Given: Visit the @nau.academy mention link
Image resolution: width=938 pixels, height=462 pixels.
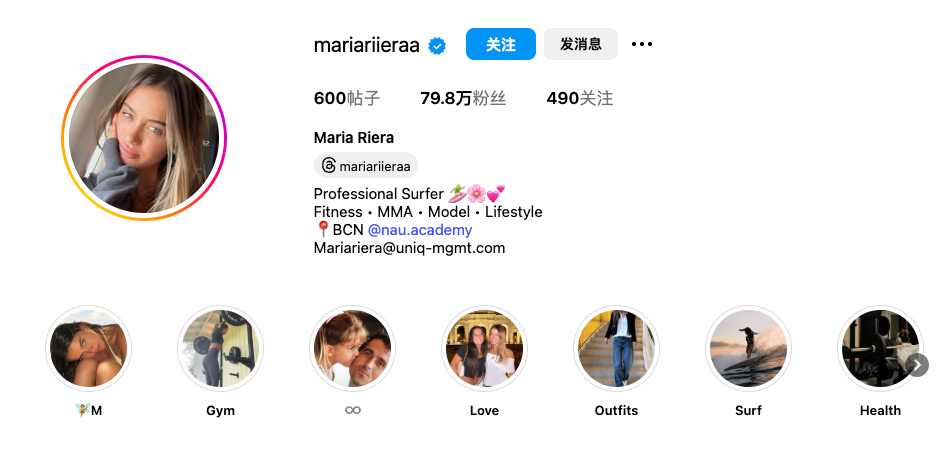Looking at the screenshot, I should pyautogui.click(x=420, y=230).
